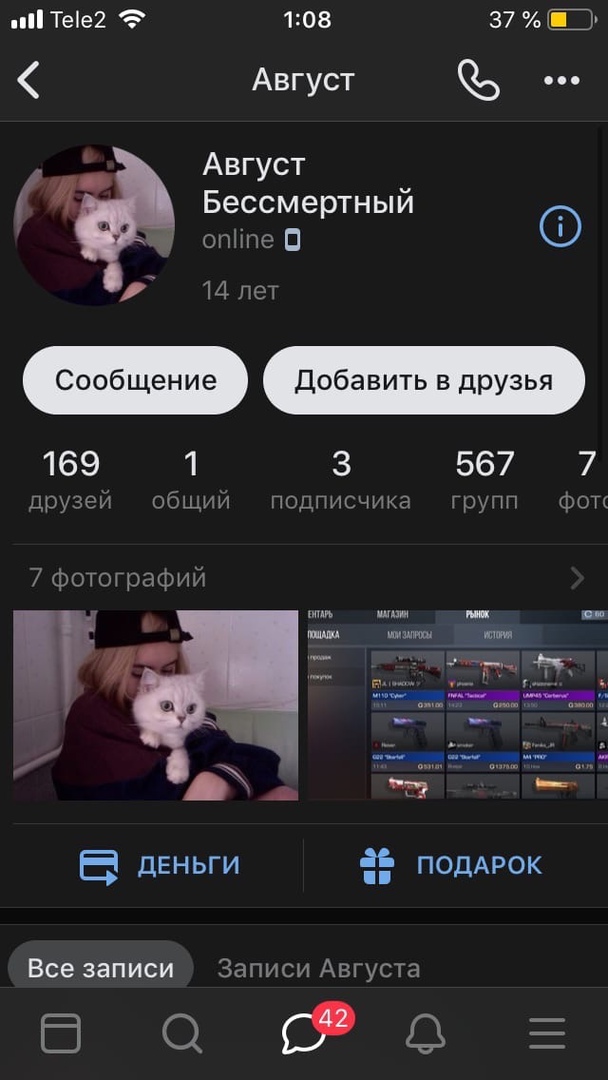The width and height of the screenshot is (608, 1080).
Task: Tap the Сообщение button
Action: (135, 380)
